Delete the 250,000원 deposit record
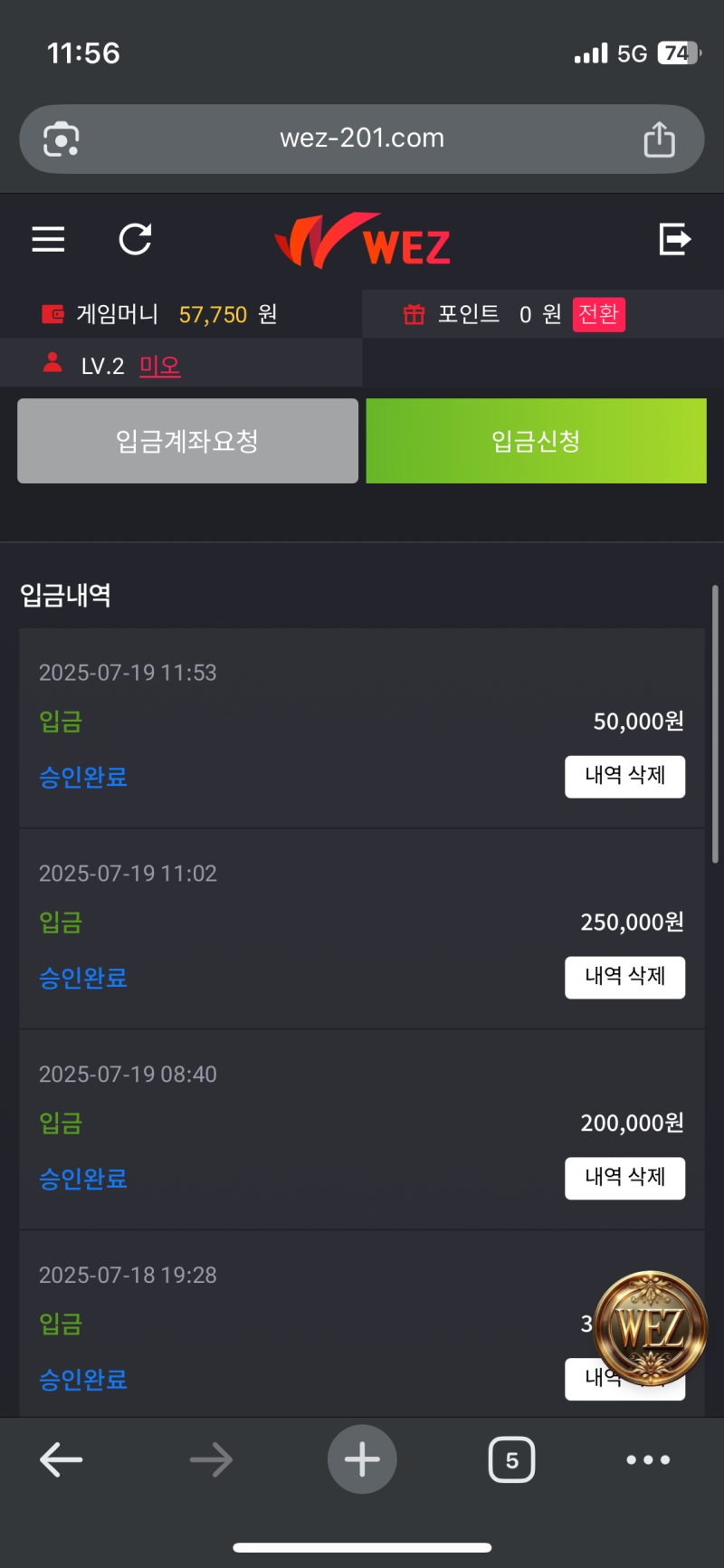 pos(624,977)
